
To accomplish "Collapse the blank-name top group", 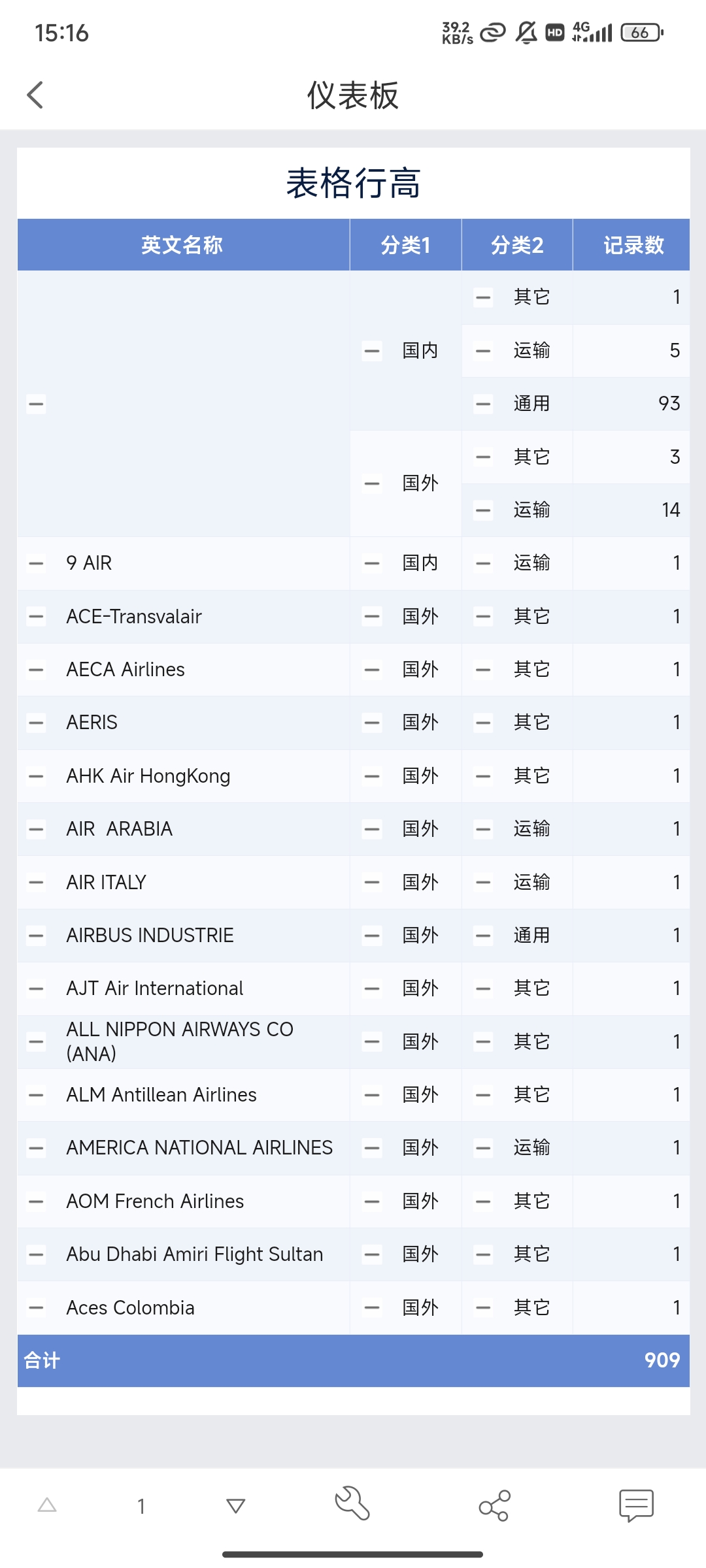I will click(37, 404).
